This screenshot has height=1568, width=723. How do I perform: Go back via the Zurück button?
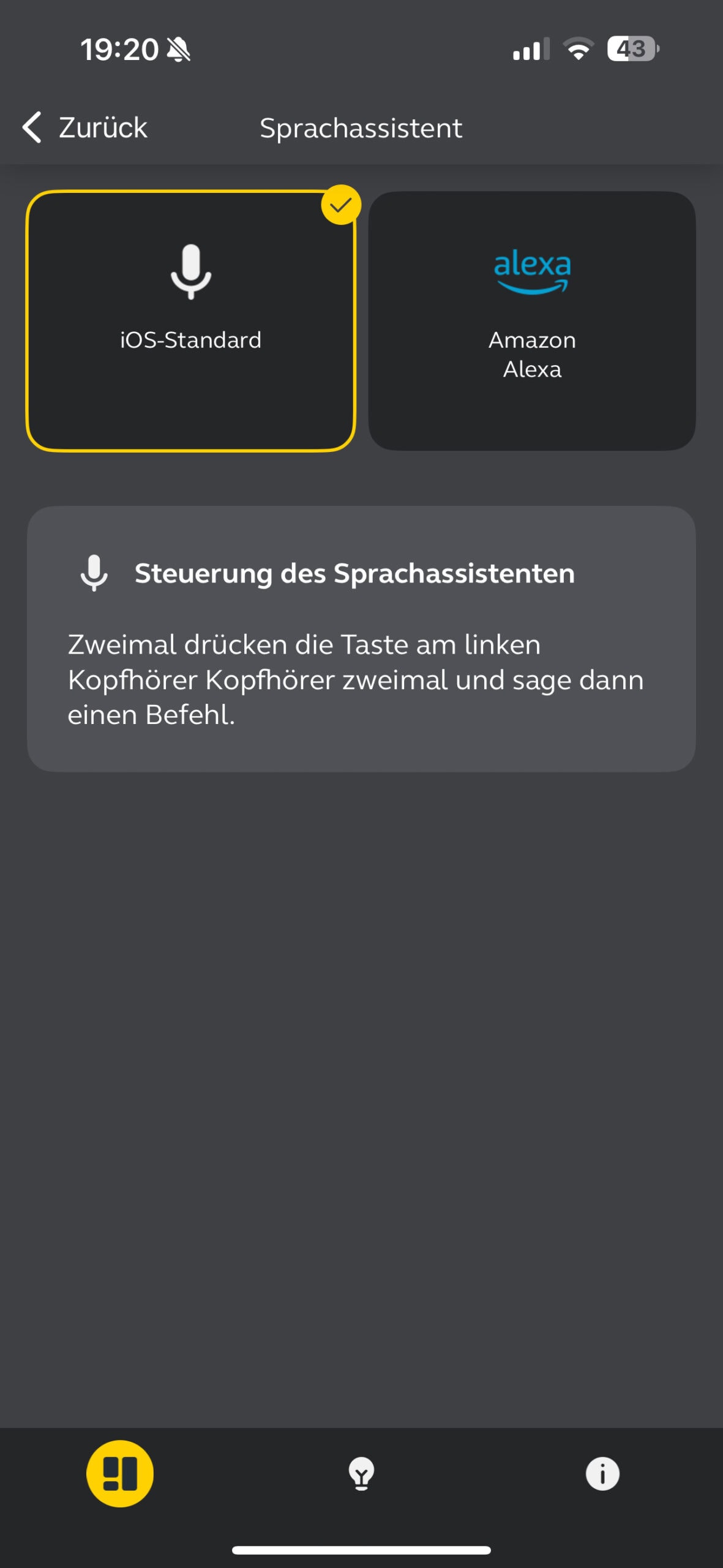coord(86,127)
